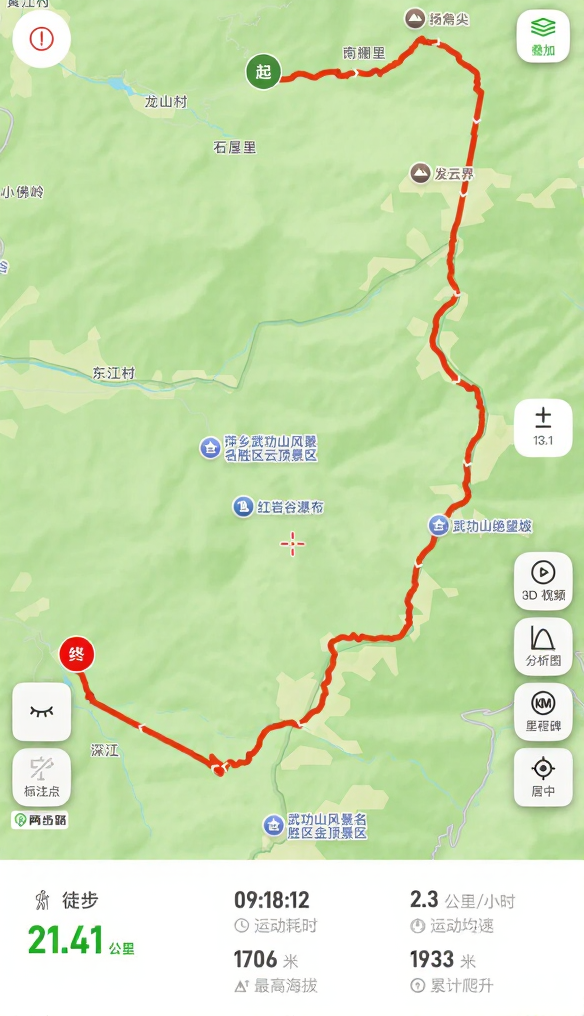The width and height of the screenshot is (584, 1016).
Task: Open 累计爬升 info question icon
Action: click(417, 986)
